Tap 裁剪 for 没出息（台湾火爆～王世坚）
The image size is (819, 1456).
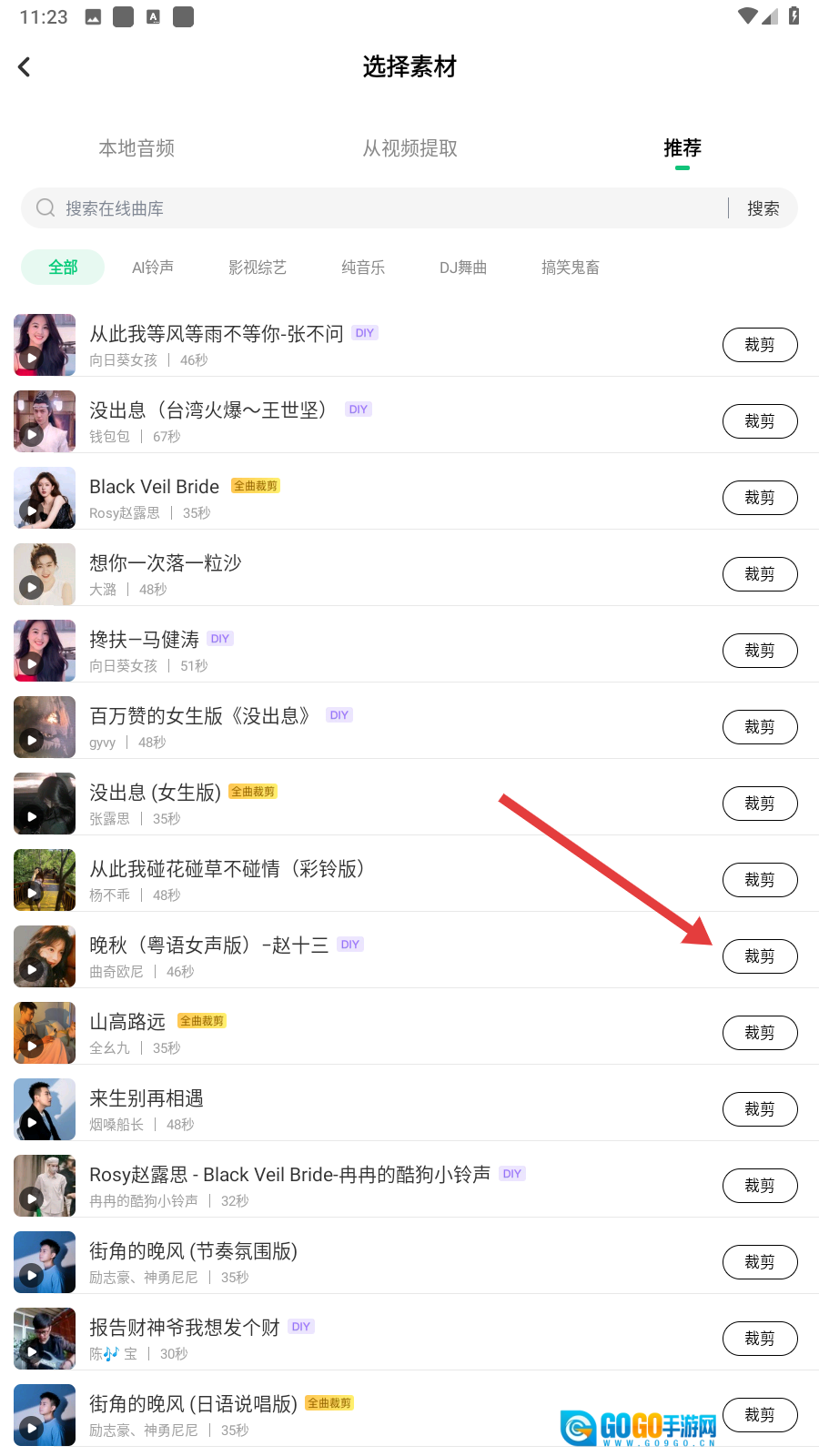760,421
